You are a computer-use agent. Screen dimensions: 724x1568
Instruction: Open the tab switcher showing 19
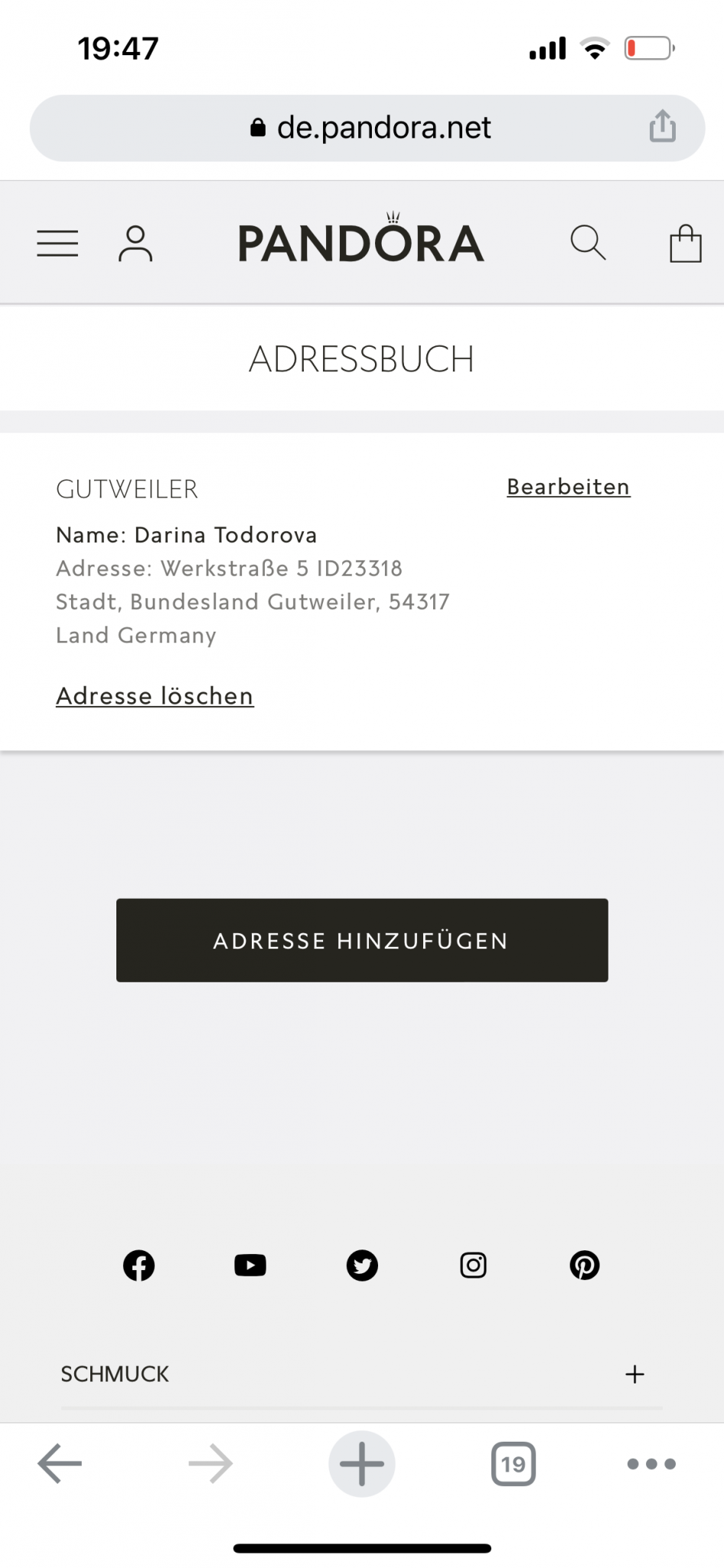pos(513,1464)
